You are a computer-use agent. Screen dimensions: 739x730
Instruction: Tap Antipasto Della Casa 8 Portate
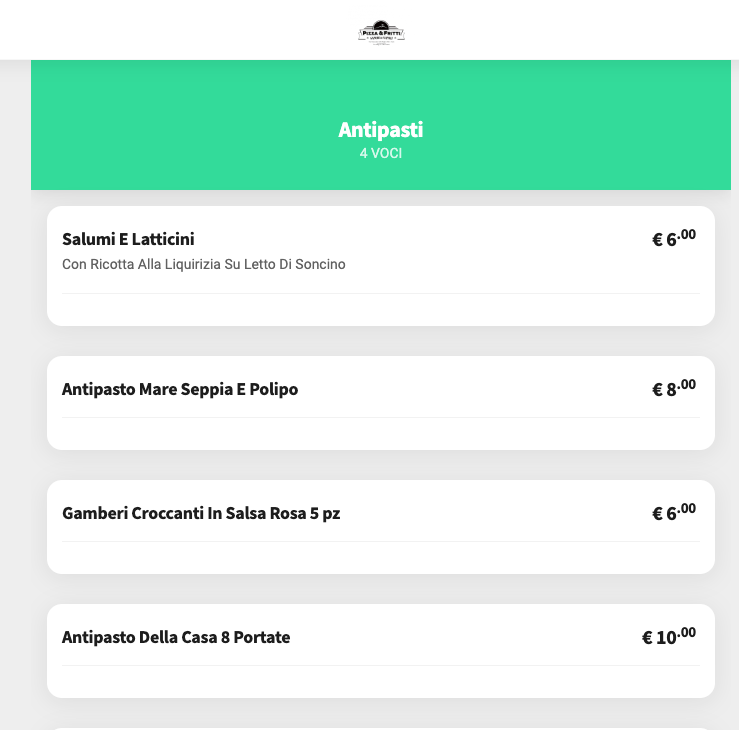[176, 638]
